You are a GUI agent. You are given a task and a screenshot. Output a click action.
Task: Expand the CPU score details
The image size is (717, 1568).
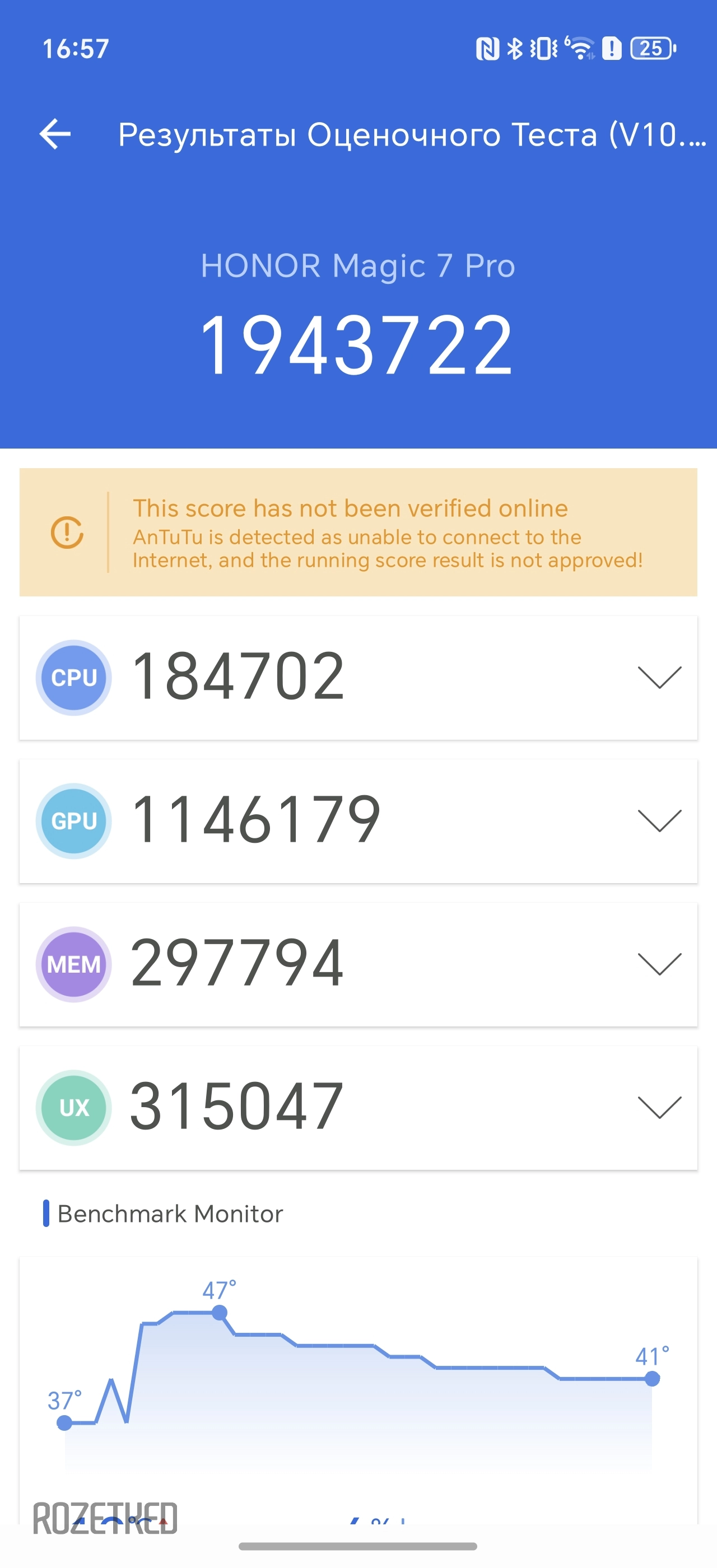659,678
